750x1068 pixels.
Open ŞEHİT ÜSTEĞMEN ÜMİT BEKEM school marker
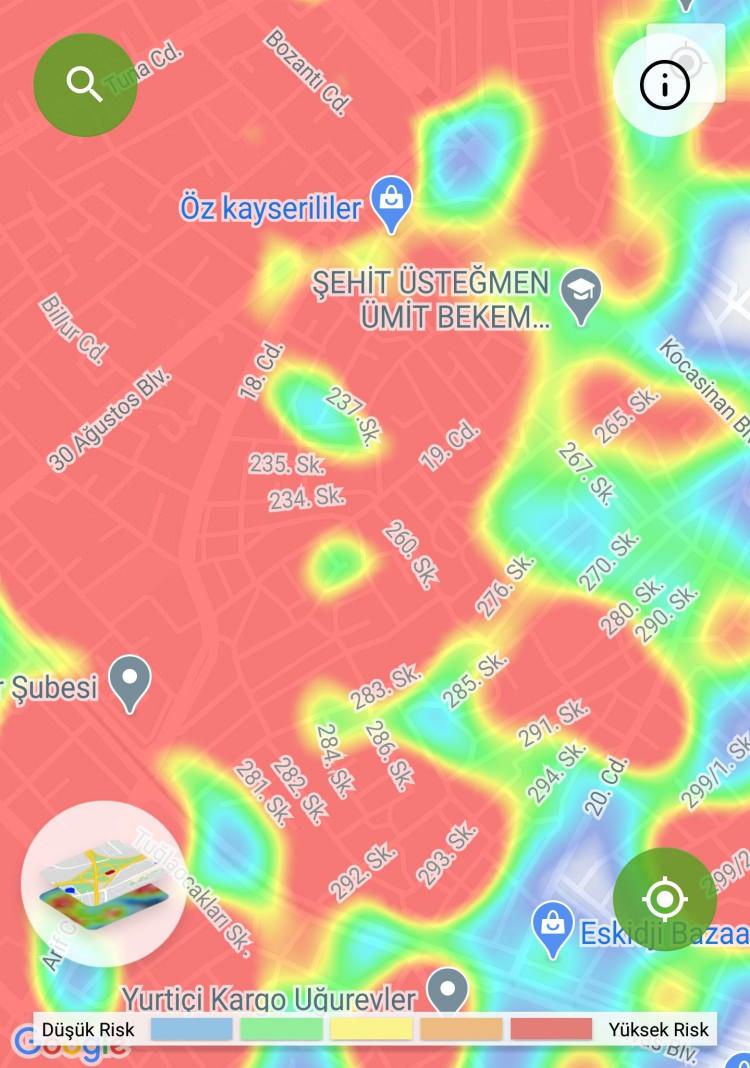(580, 295)
